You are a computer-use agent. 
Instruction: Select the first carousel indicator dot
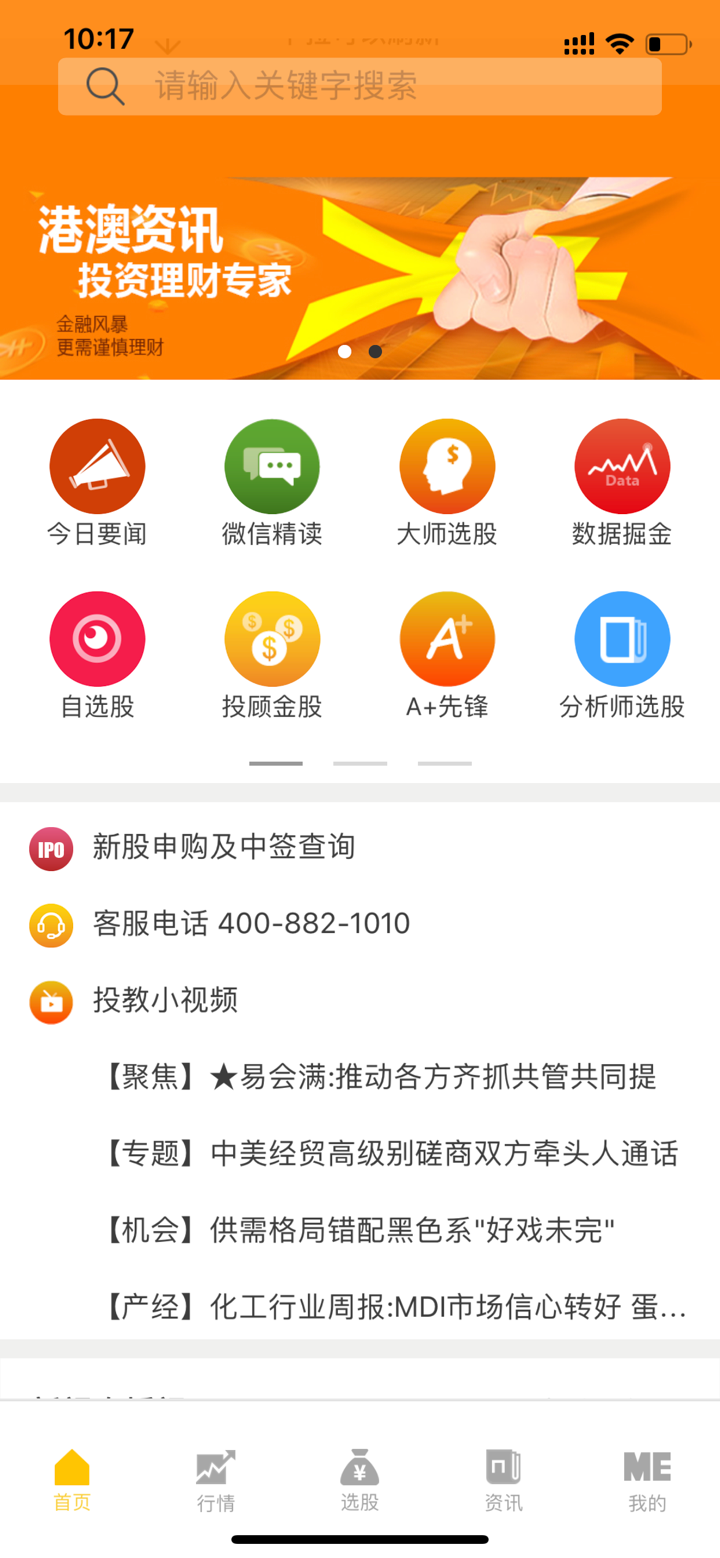coord(345,351)
